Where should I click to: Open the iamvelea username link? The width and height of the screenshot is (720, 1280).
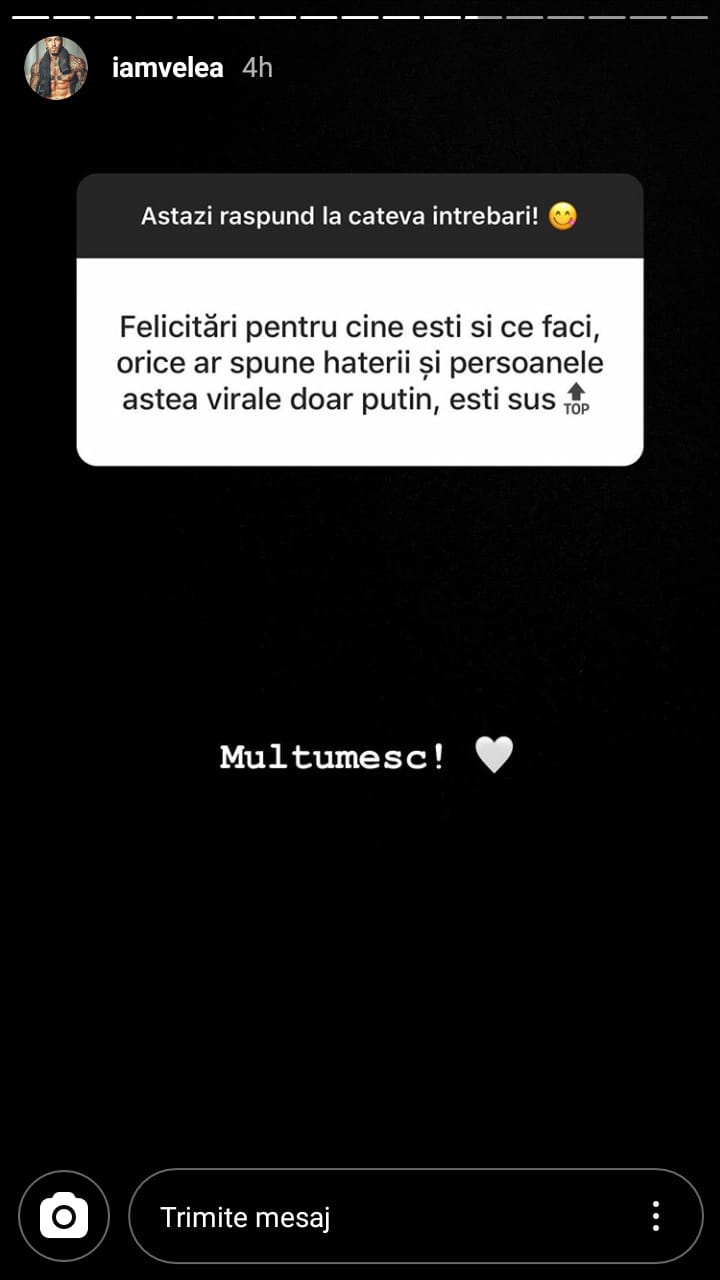(x=168, y=68)
